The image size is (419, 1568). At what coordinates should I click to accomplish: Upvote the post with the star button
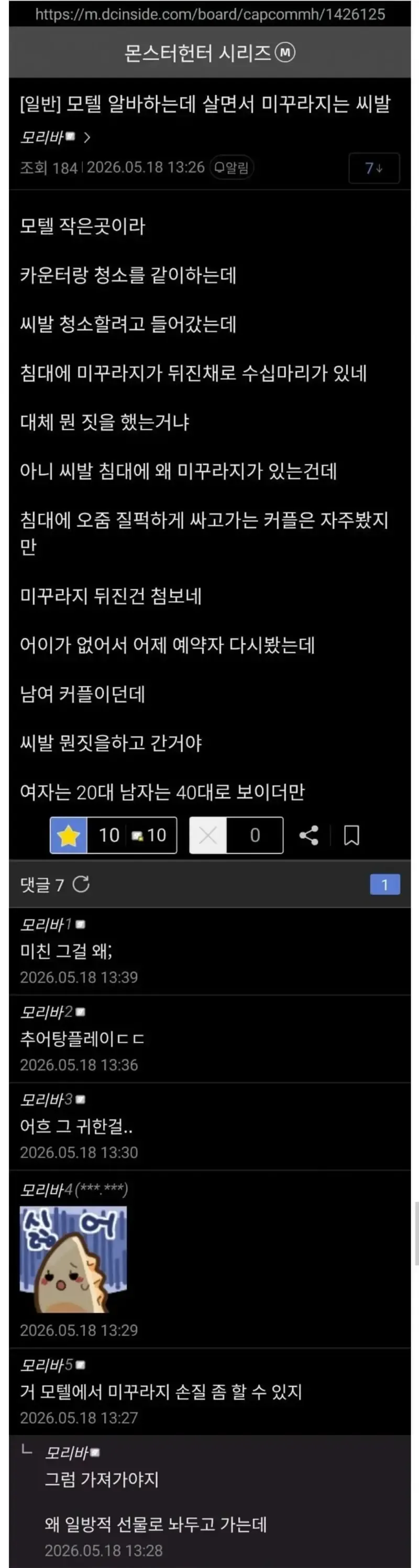pos(68,835)
